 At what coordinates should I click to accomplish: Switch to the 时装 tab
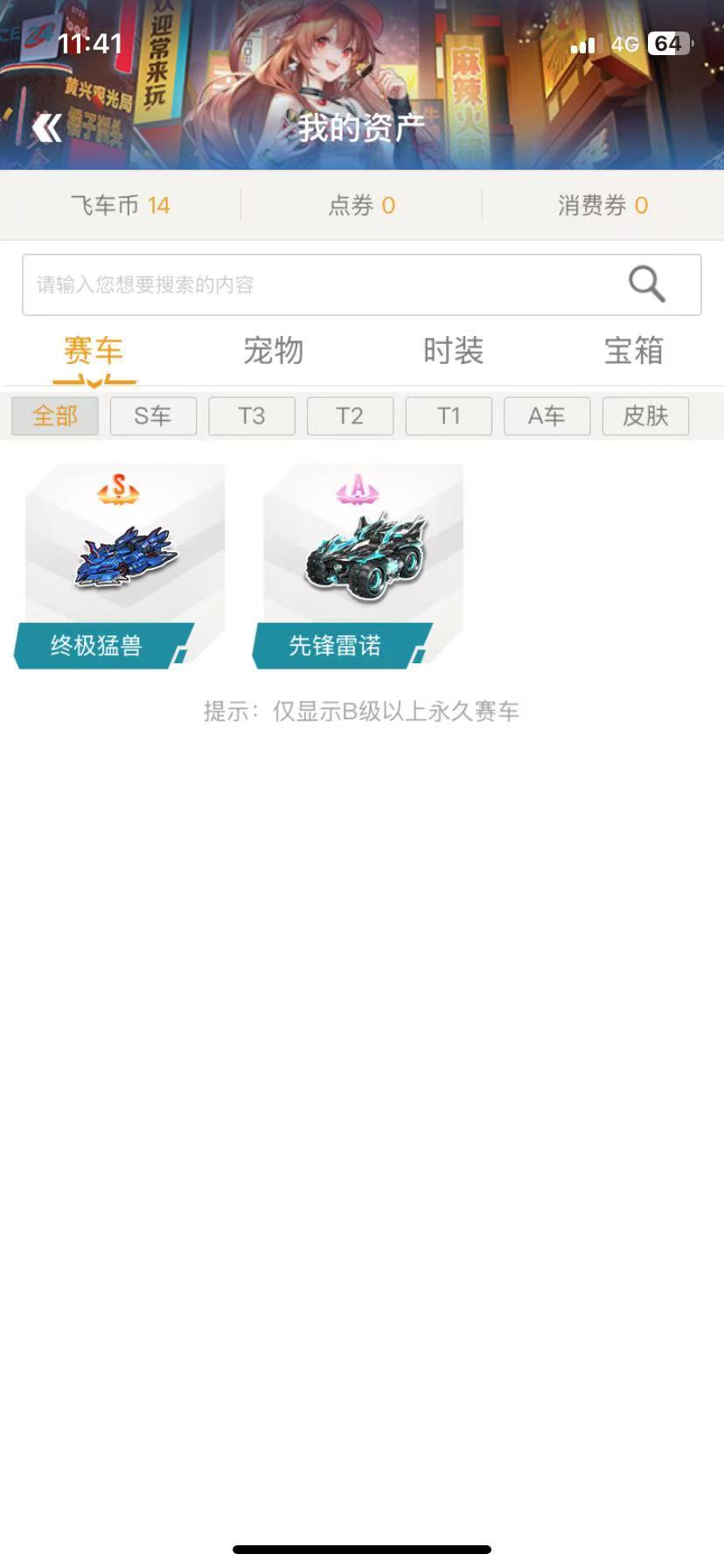(453, 352)
